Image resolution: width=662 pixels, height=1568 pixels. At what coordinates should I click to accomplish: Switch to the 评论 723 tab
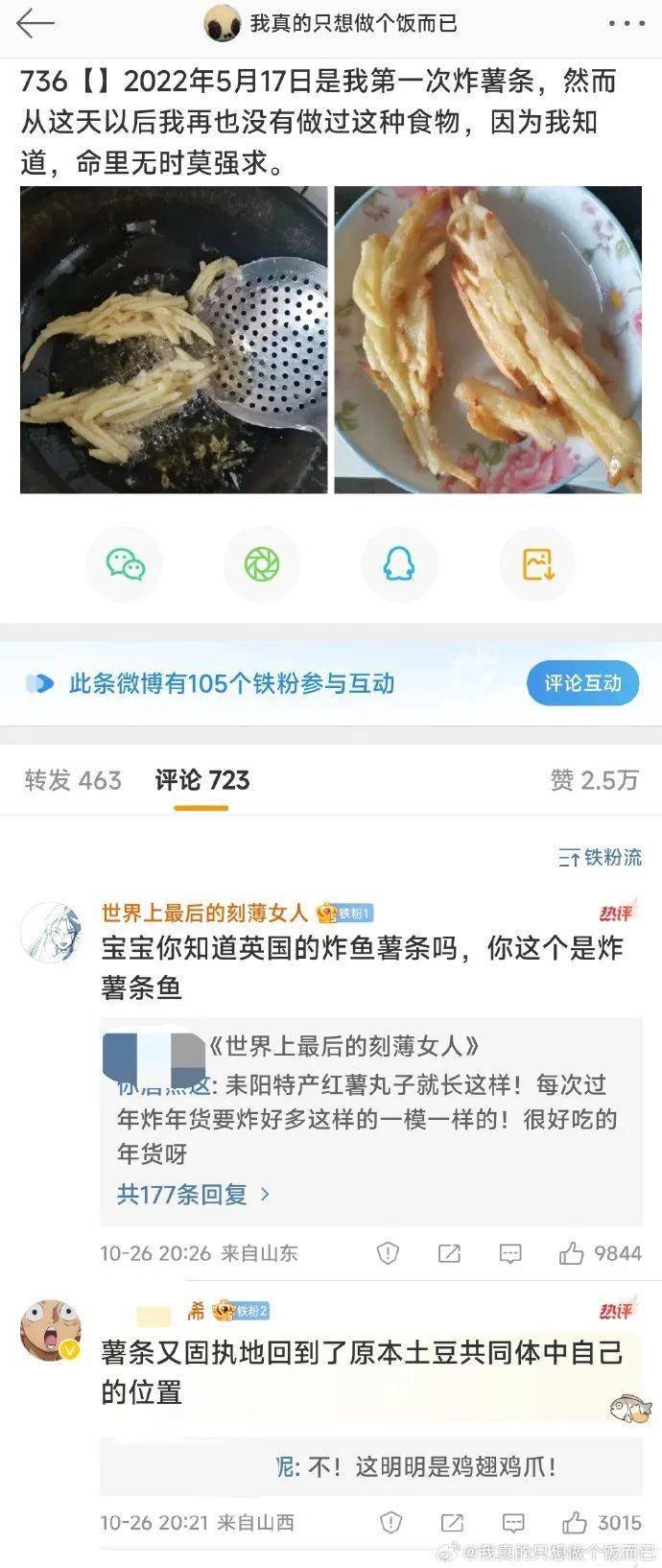click(x=201, y=780)
